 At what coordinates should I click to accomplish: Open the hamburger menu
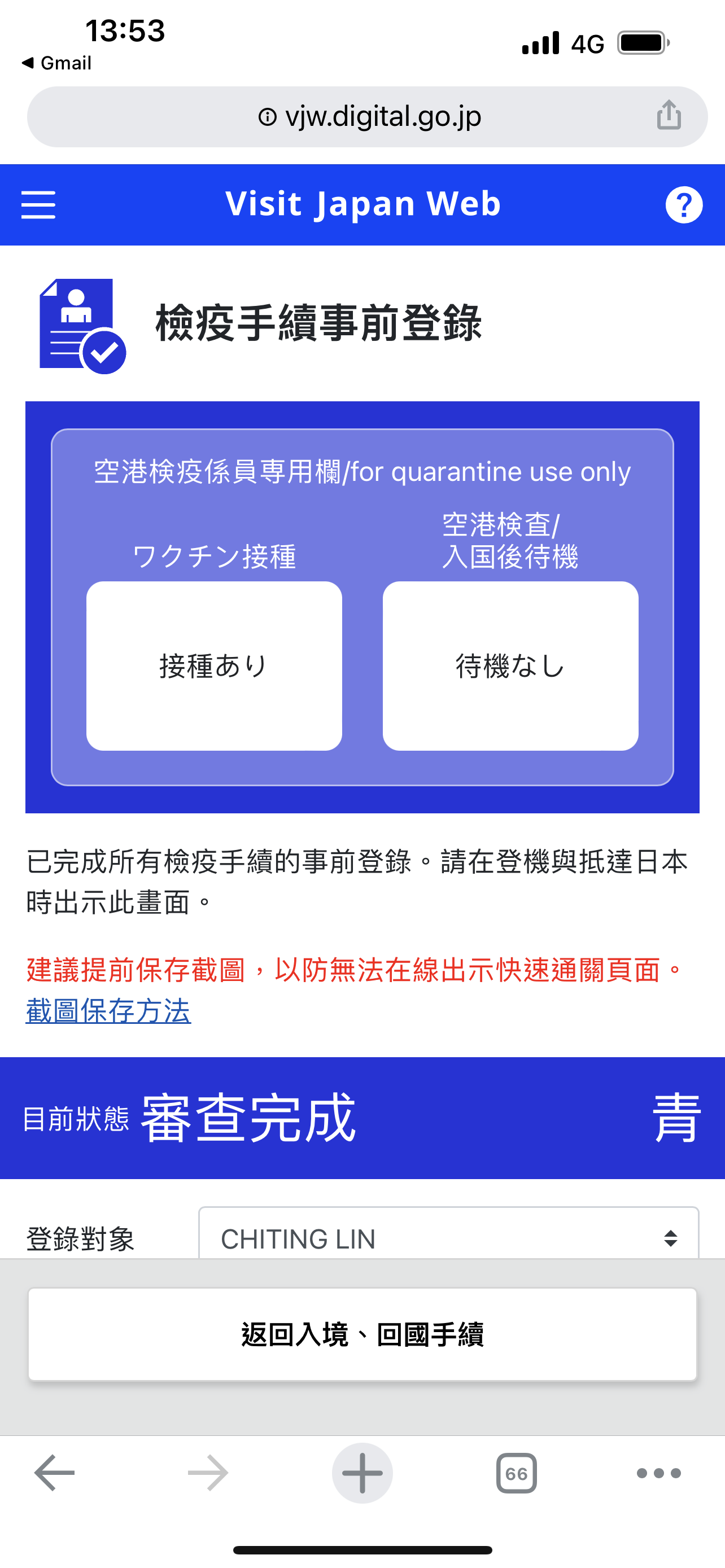38,204
